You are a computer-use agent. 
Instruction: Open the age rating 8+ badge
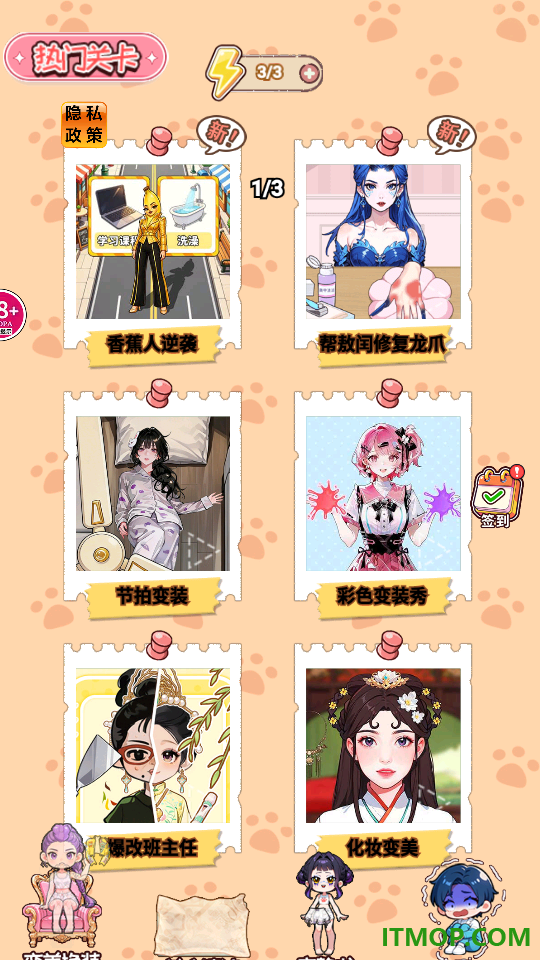point(11,315)
